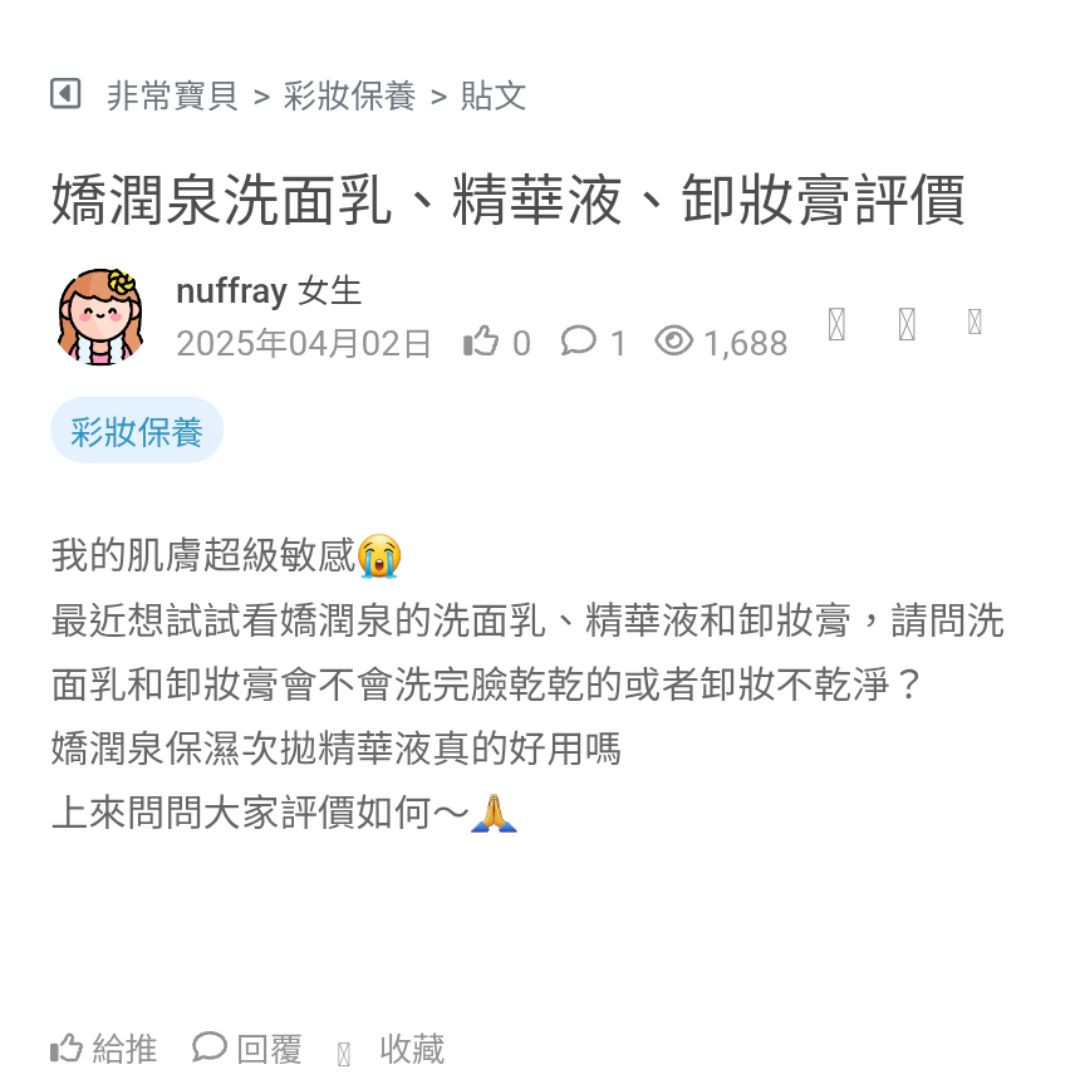This screenshot has width=1080, height=1080.
Task: Go to 彩妝保養 breadcrumb category
Action: pyautogui.click(x=349, y=96)
